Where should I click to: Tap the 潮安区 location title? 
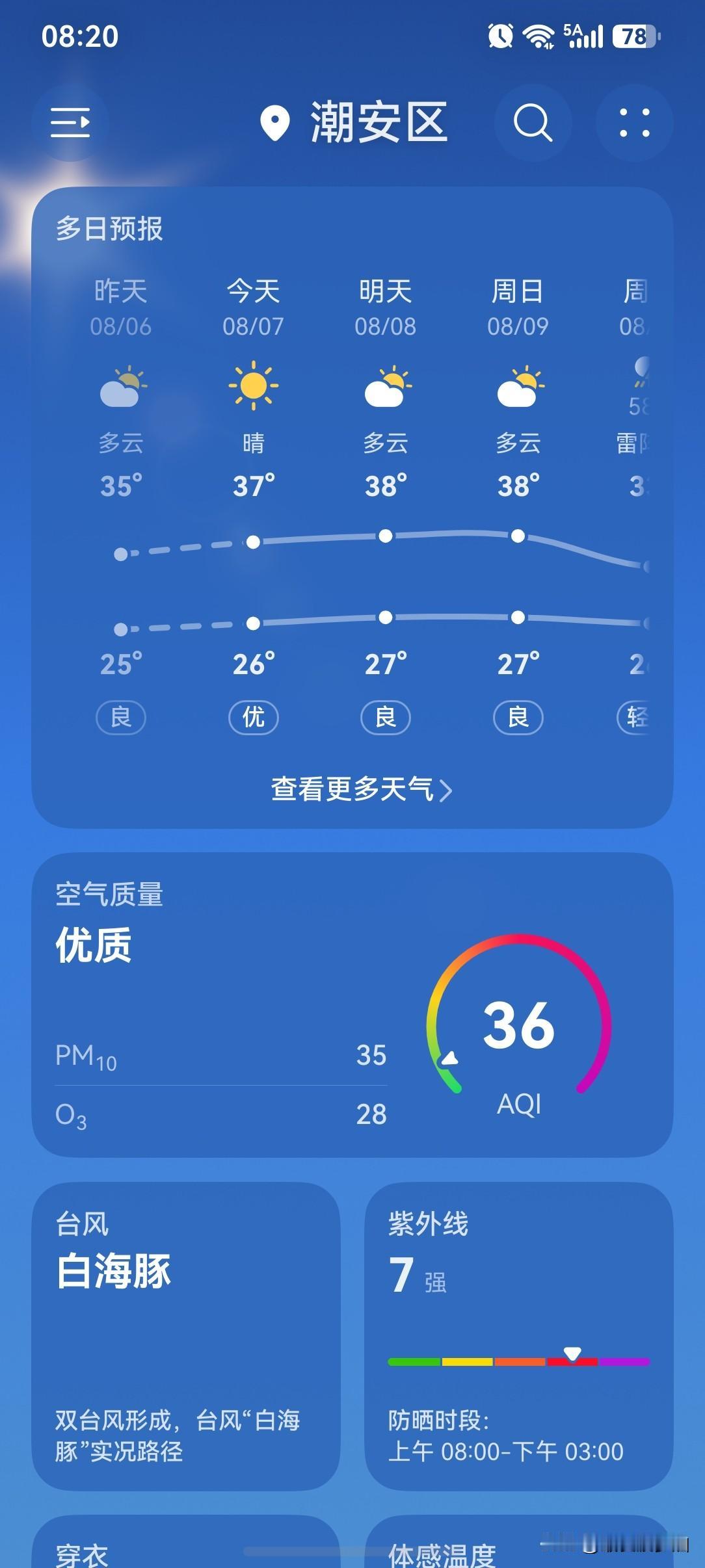tap(354, 122)
